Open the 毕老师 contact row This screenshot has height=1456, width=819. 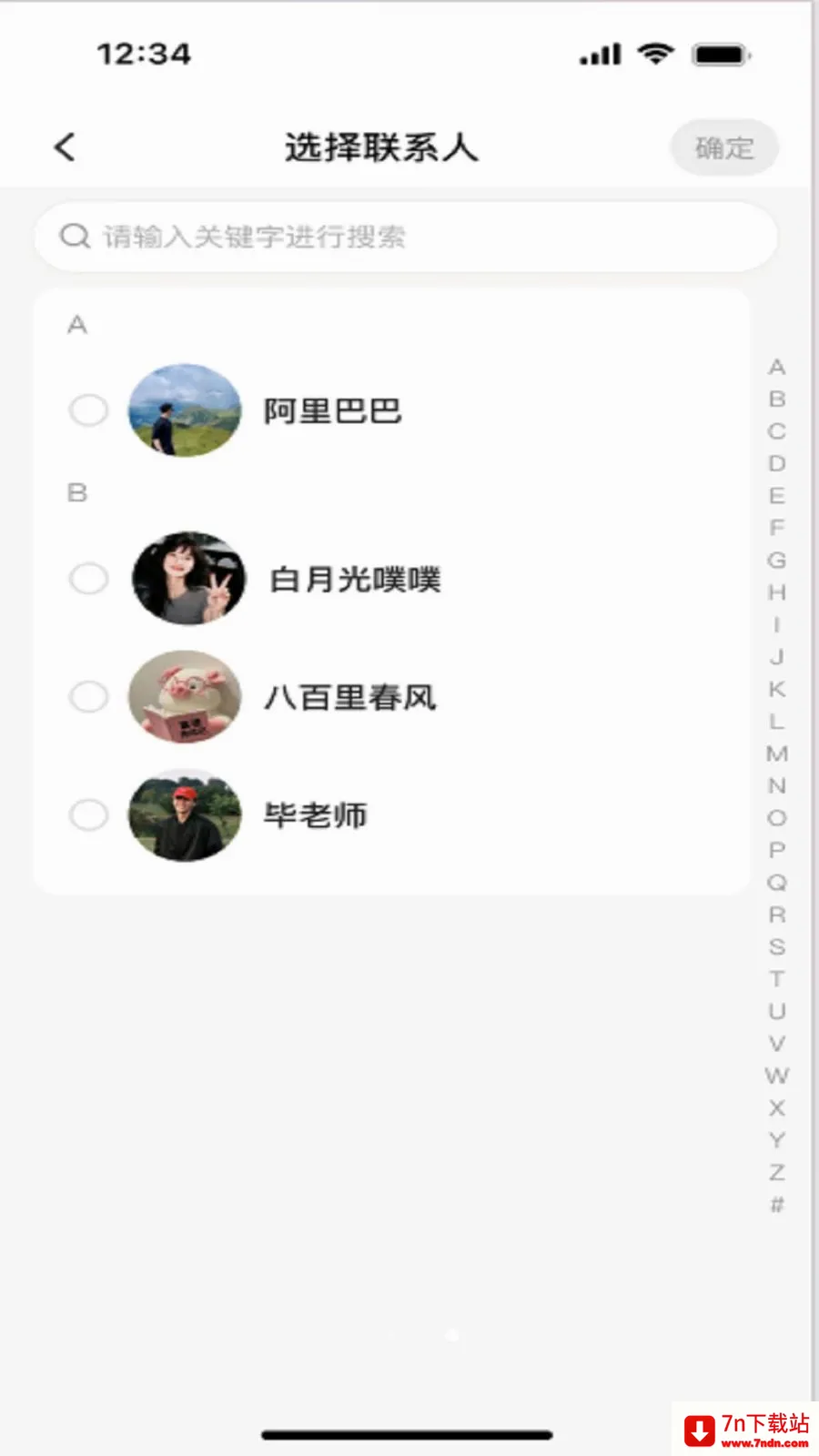pos(391,814)
